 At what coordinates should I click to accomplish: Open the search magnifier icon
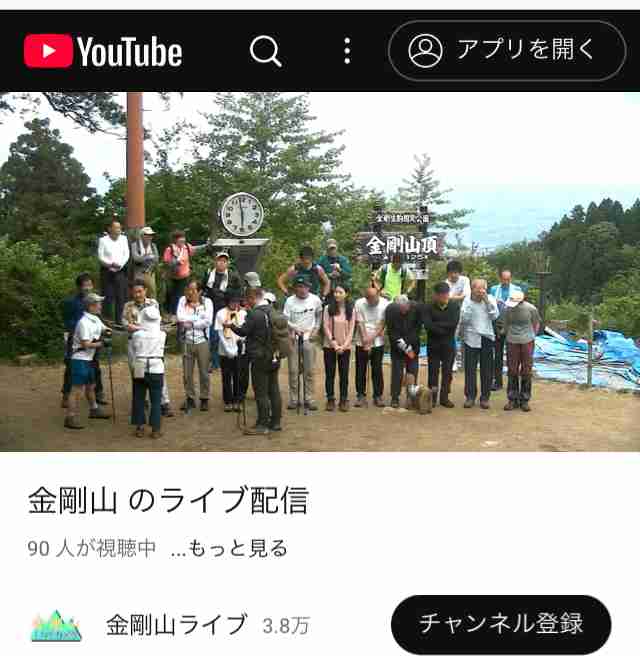coord(265,51)
